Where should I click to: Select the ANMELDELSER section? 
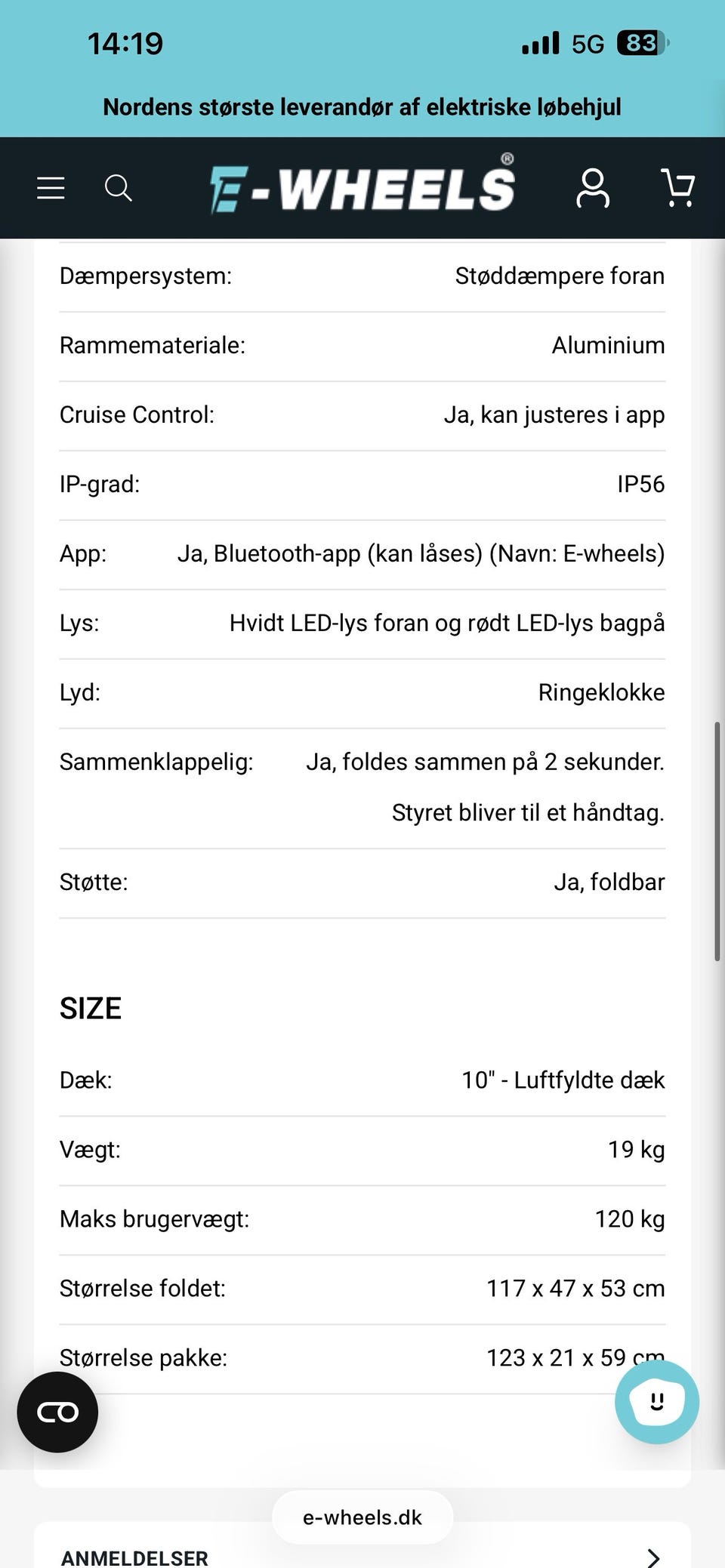click(135, 1557)
